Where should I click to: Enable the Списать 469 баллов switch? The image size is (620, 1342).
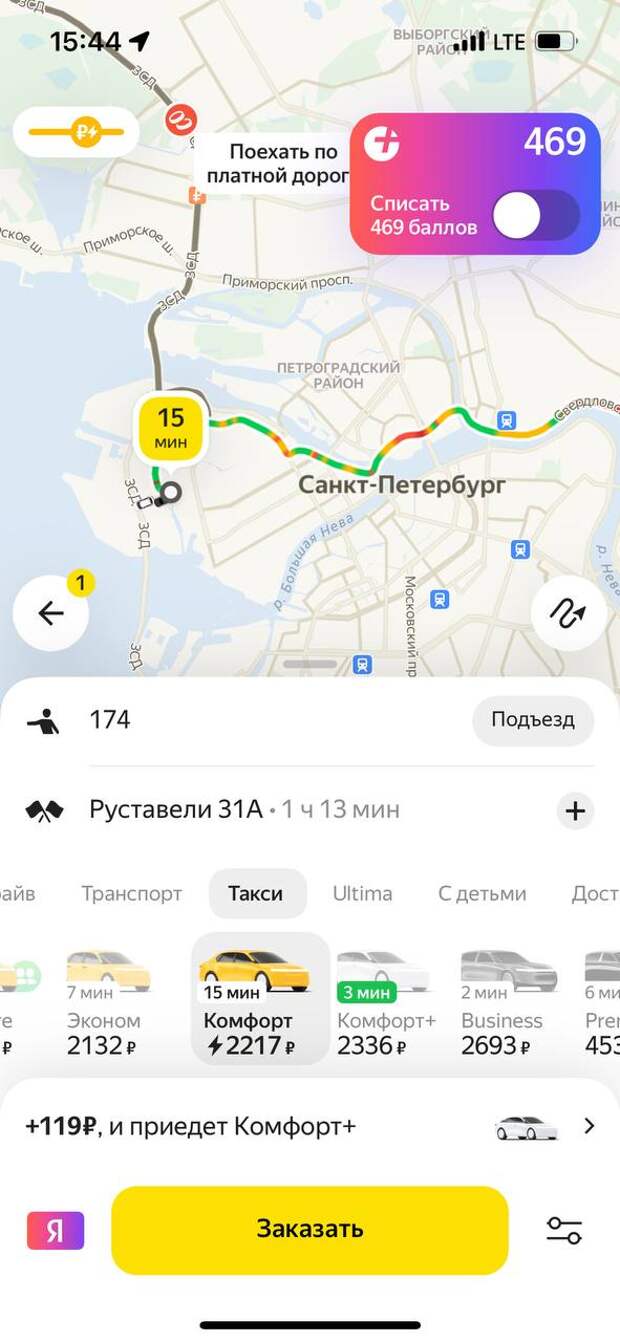point(535,215)
